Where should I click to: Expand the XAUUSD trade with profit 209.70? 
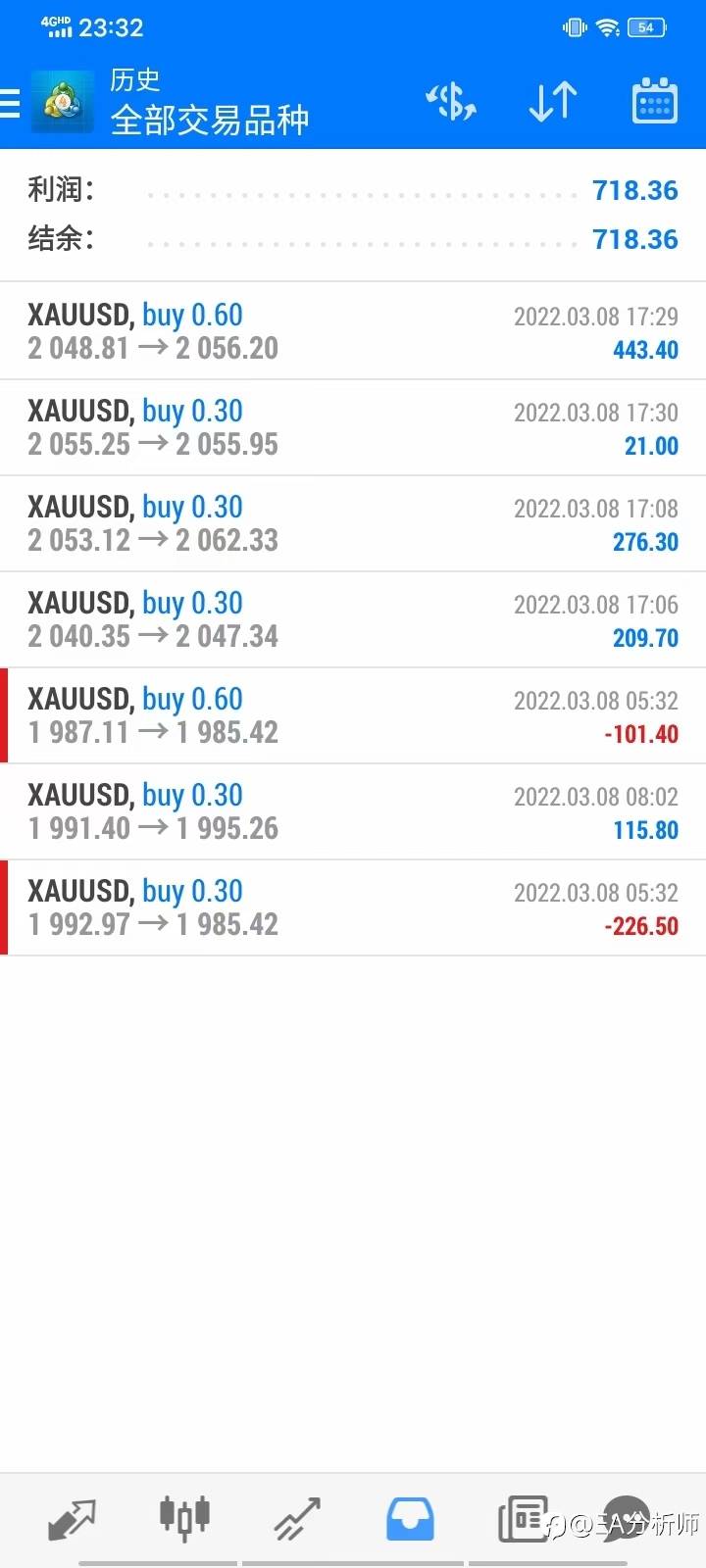[x=353, y=619]
